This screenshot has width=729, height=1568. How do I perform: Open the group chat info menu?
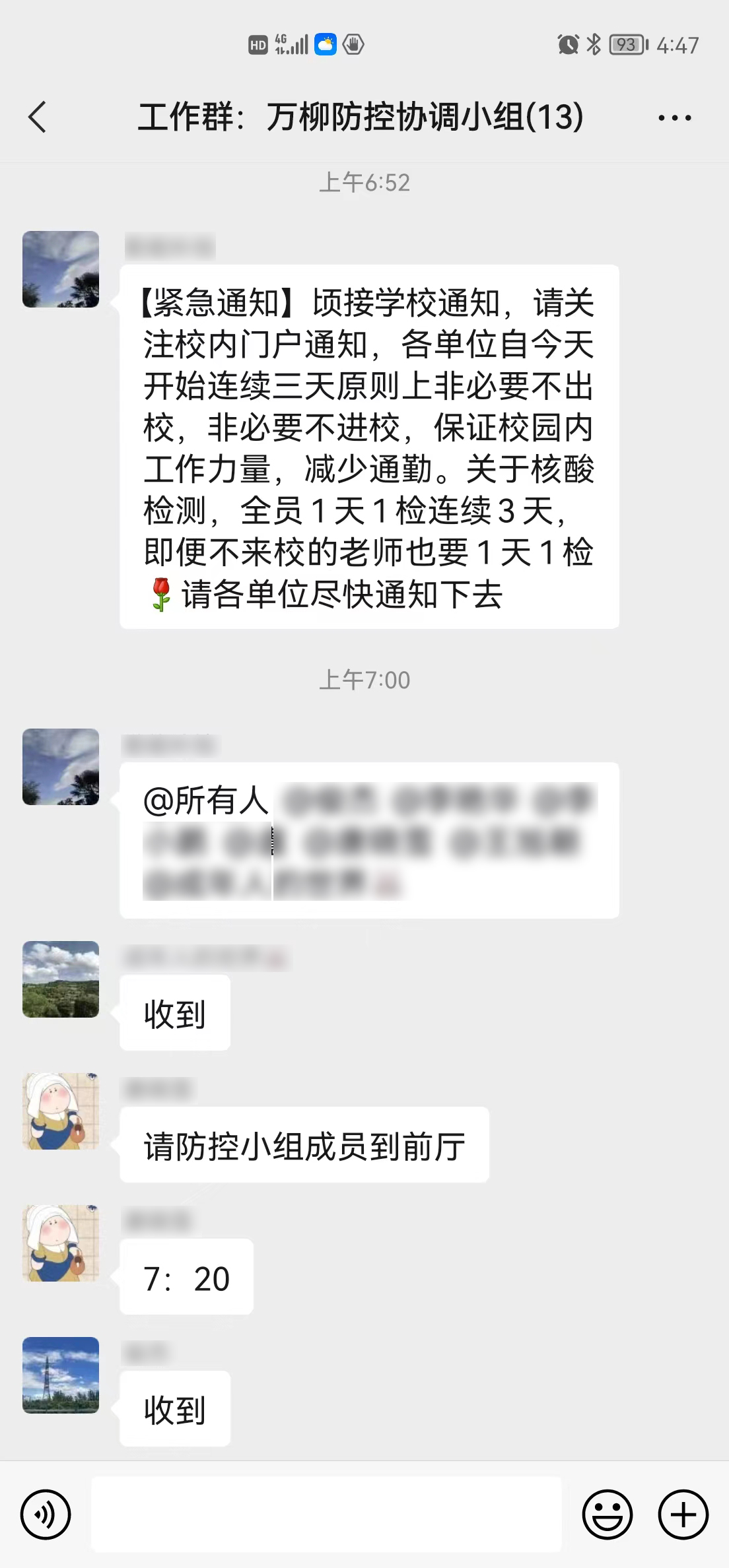click(x=674, y=118)
